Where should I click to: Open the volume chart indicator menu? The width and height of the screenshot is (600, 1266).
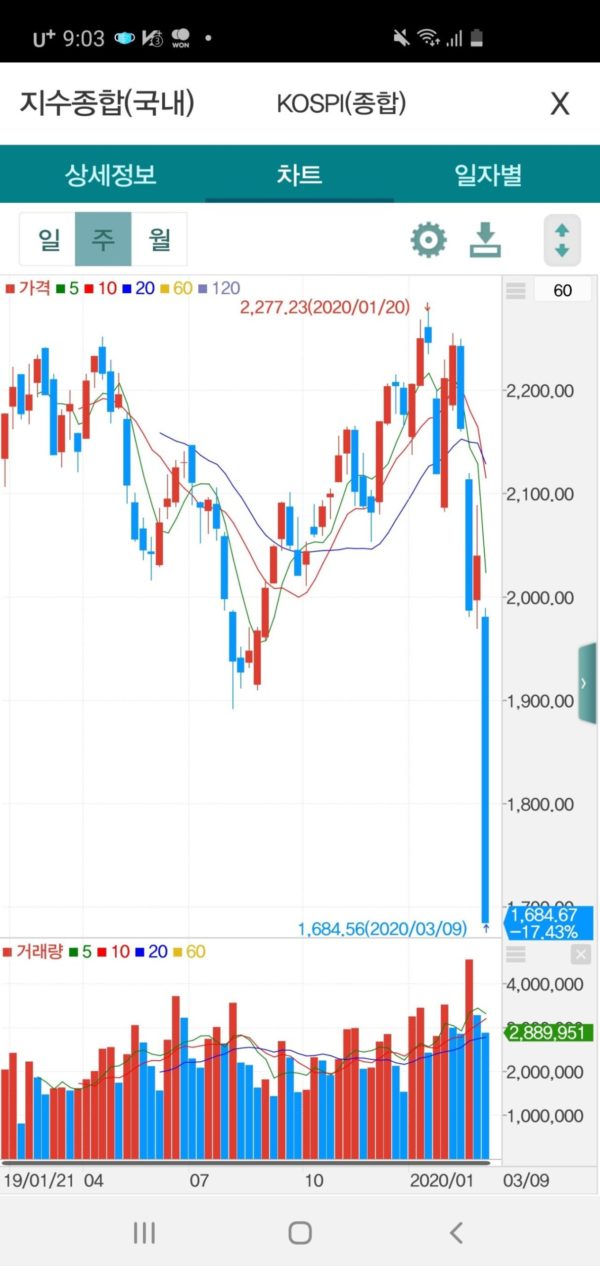click(516, 955)
